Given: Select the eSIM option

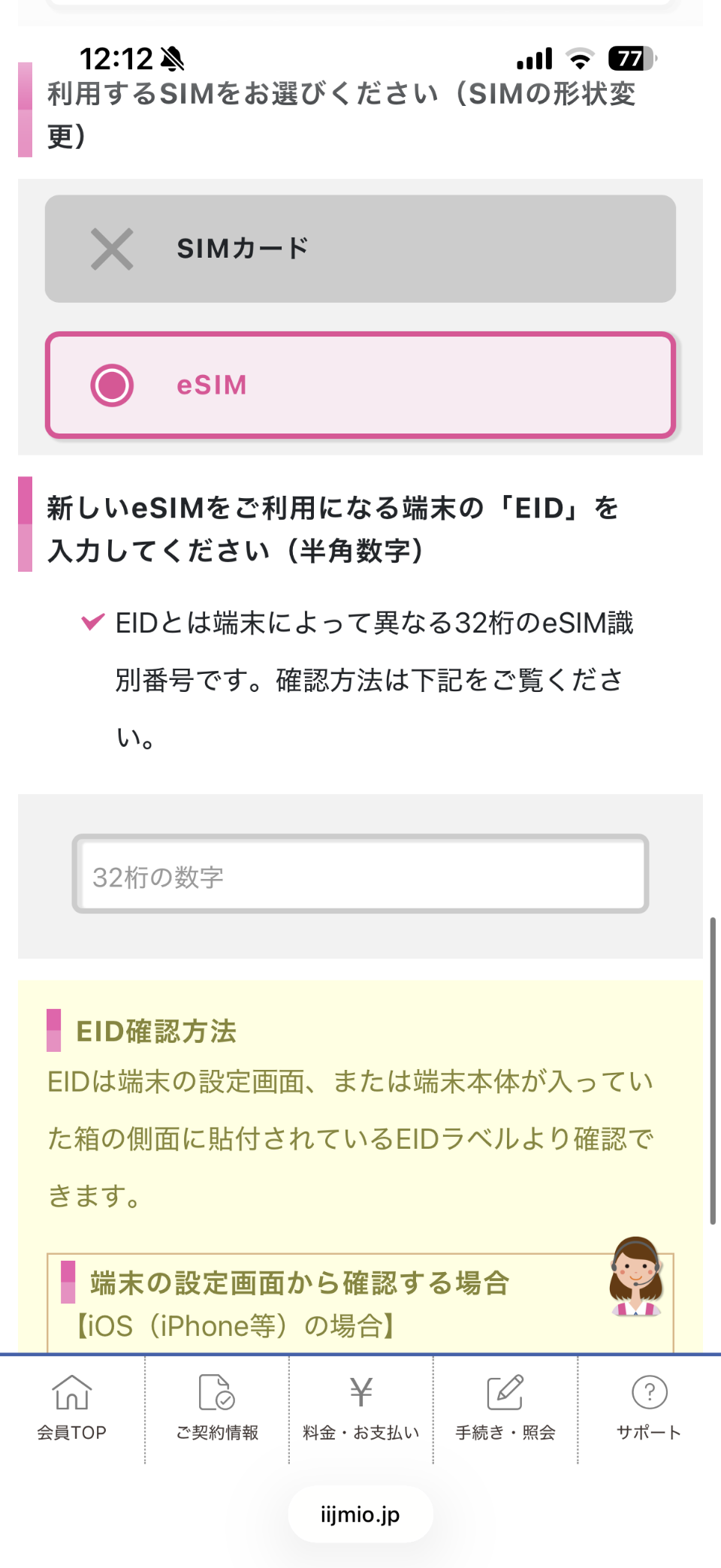Looking at the screenshot, I should 360,385.
